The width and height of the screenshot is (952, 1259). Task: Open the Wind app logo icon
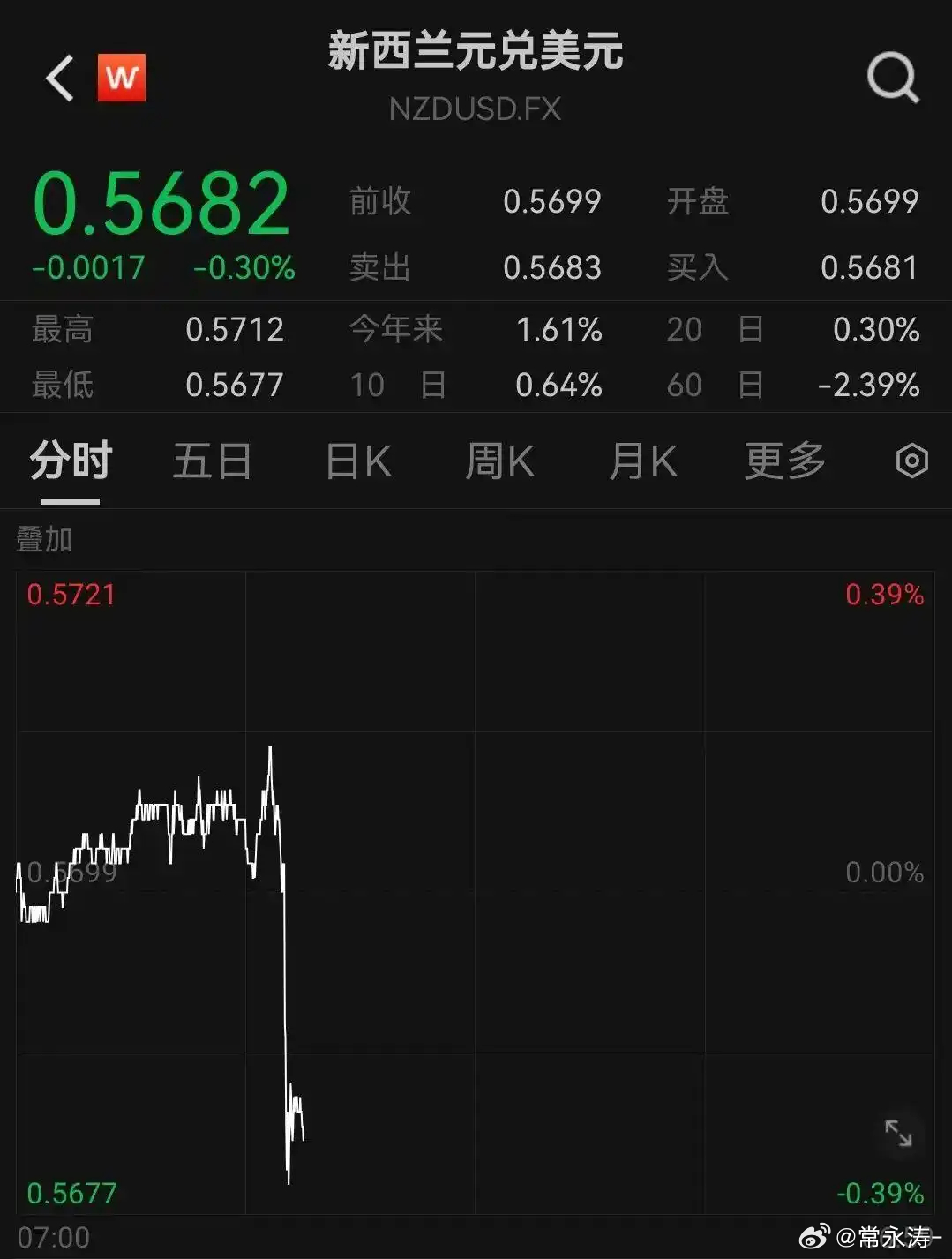tap(122, 78)
